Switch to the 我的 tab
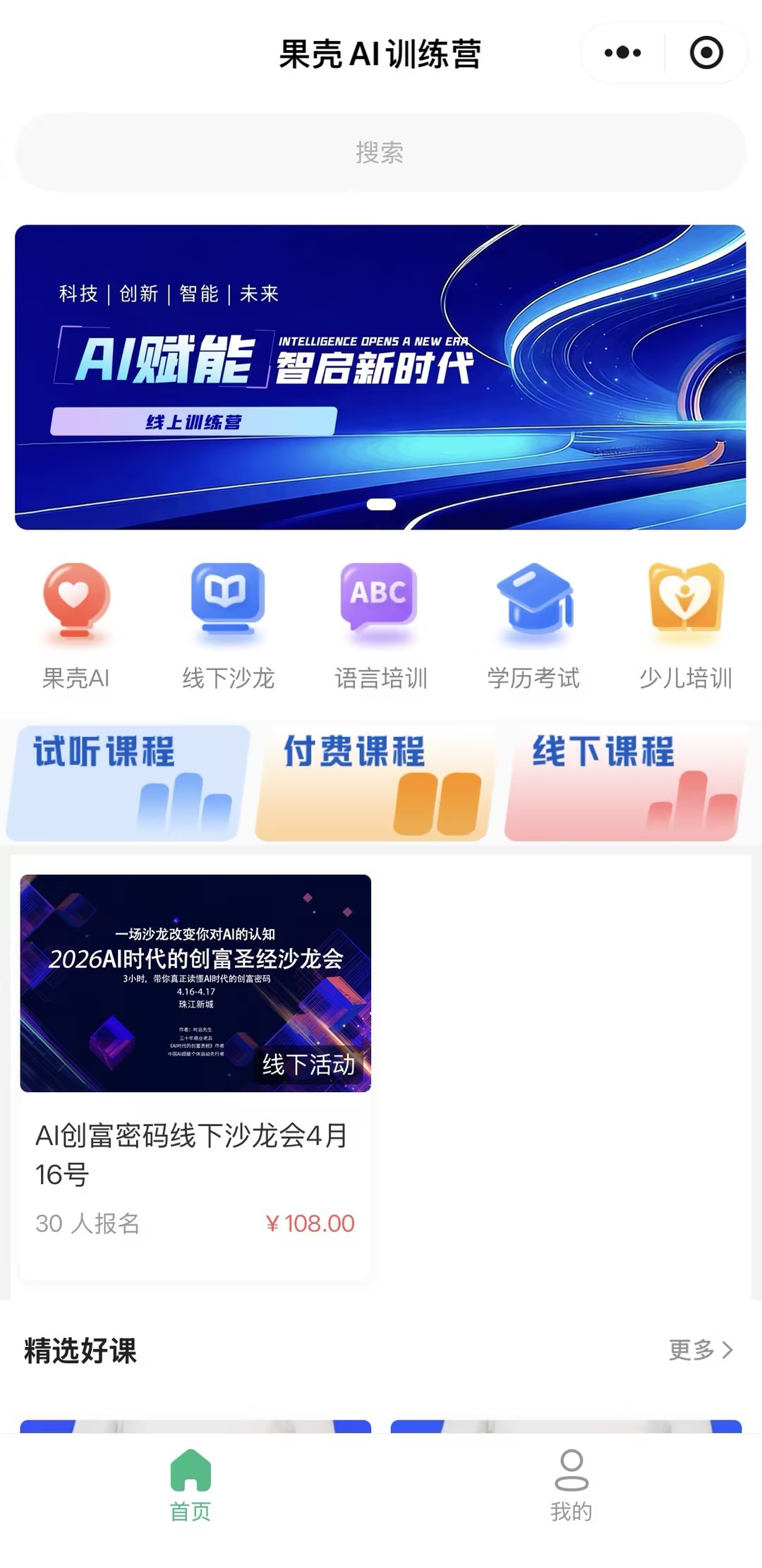The image size is (762, 1568). point(571,1484)
